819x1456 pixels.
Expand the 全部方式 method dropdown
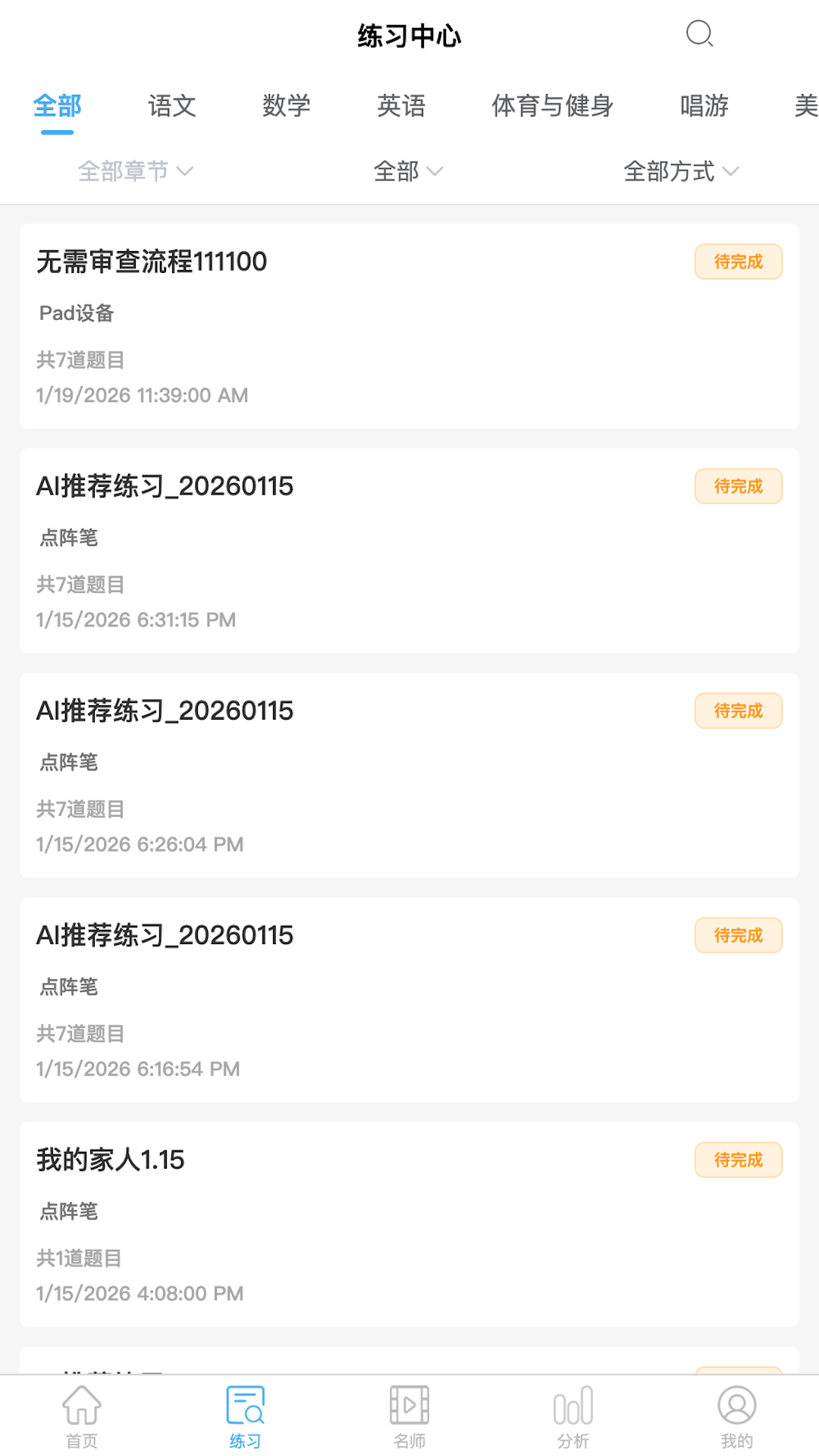point(680,171)
